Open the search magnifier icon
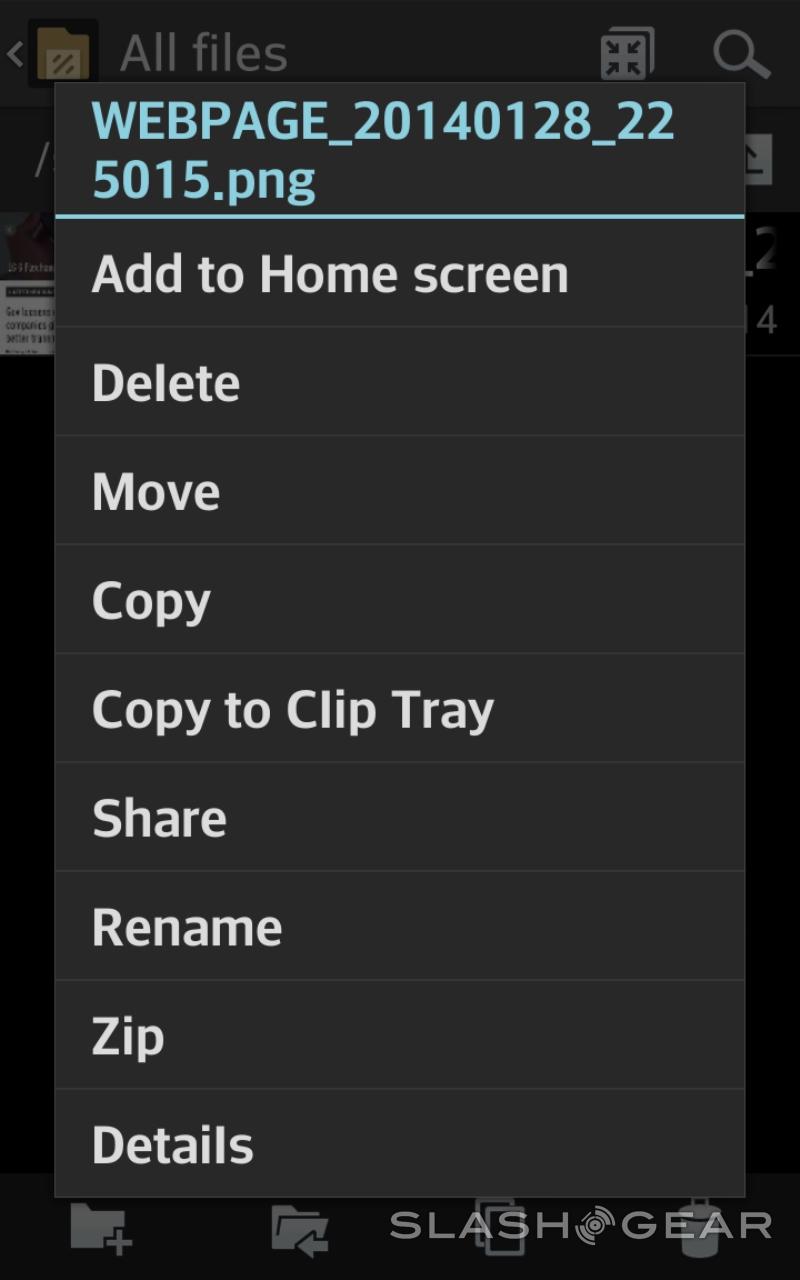The image size is (800, 1280). (x=741, y=52)
